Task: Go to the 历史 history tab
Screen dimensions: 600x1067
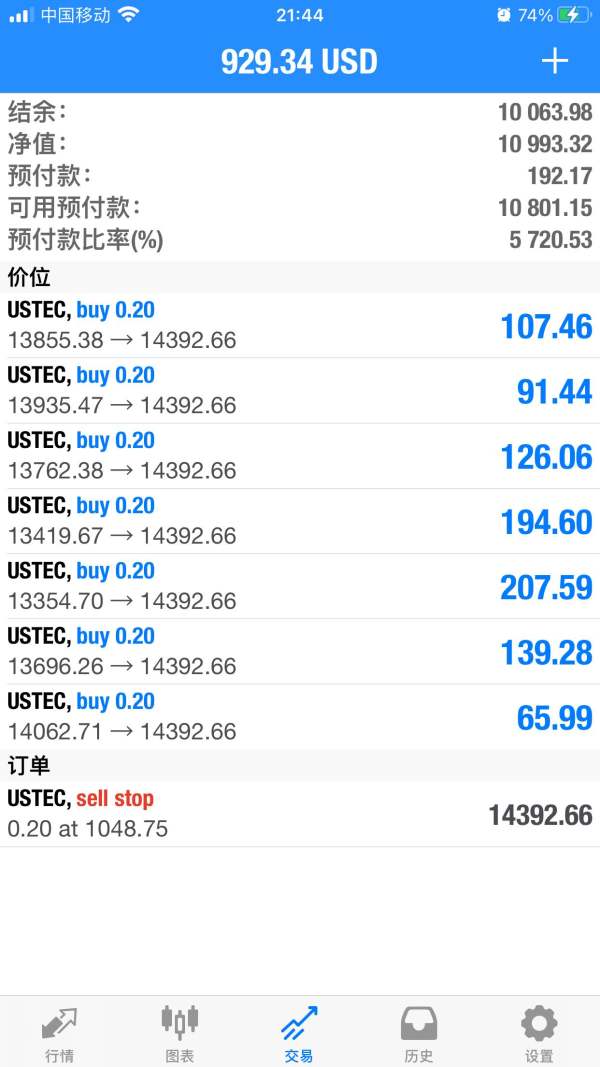Action: click(419, 1033)
